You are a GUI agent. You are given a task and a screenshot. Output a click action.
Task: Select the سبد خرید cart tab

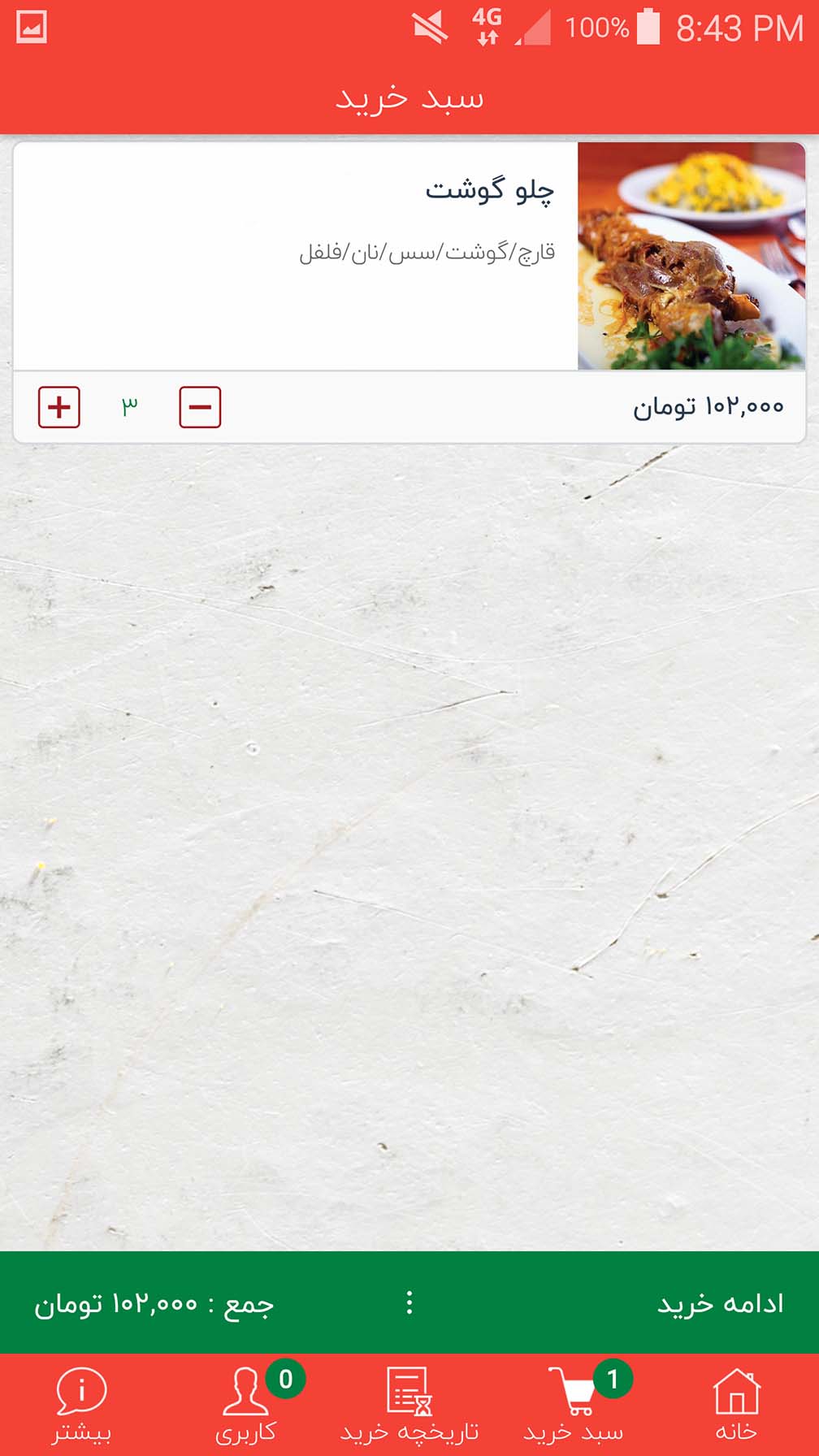pyautogui.click(x=574, y=1404)
